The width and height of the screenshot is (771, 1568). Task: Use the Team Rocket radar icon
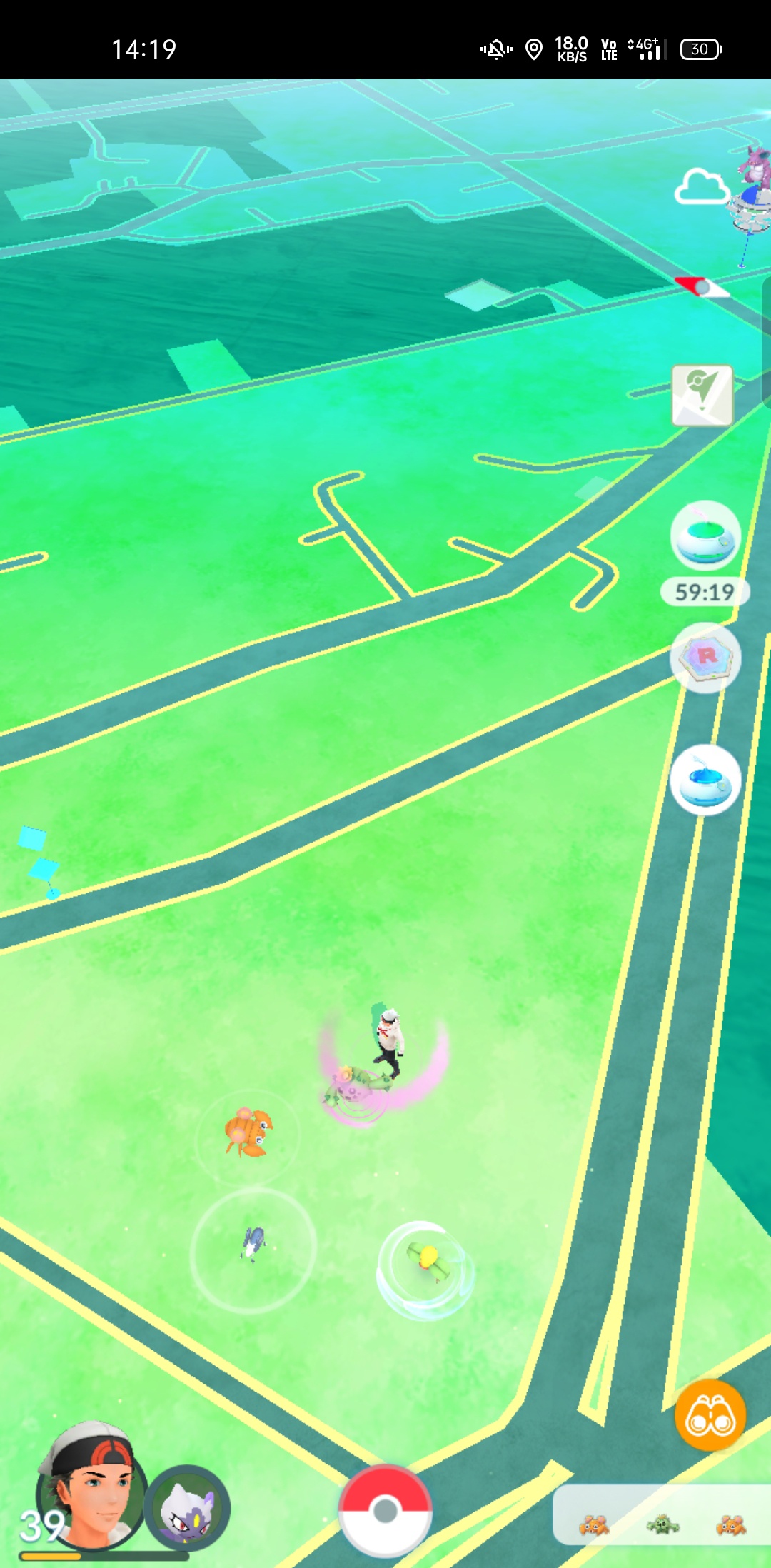click(x=705, y=657)
